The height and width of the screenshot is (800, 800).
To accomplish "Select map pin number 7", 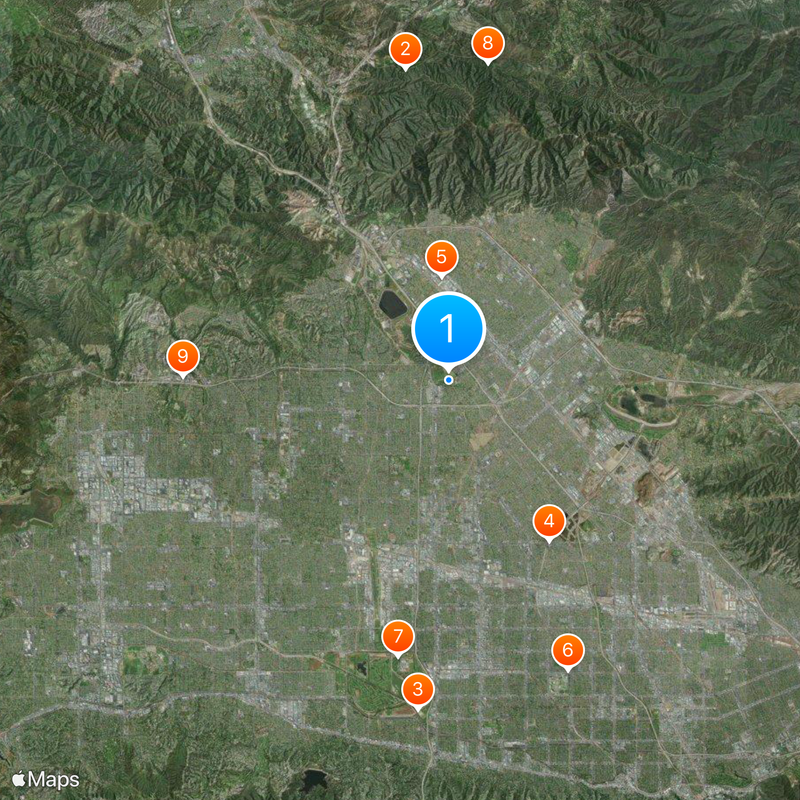I will [398, 636].
